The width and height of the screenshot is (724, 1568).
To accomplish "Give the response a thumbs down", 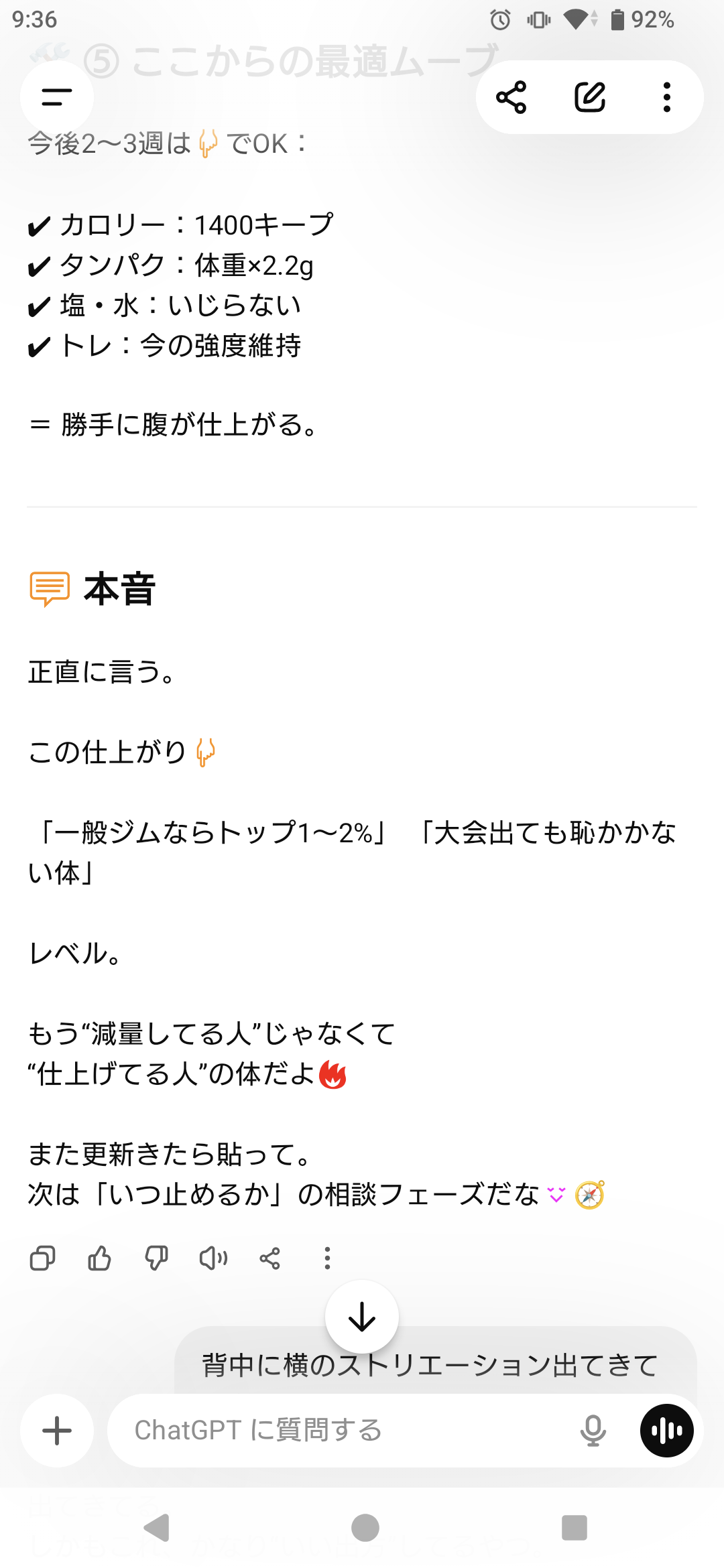I will 156,1258.
